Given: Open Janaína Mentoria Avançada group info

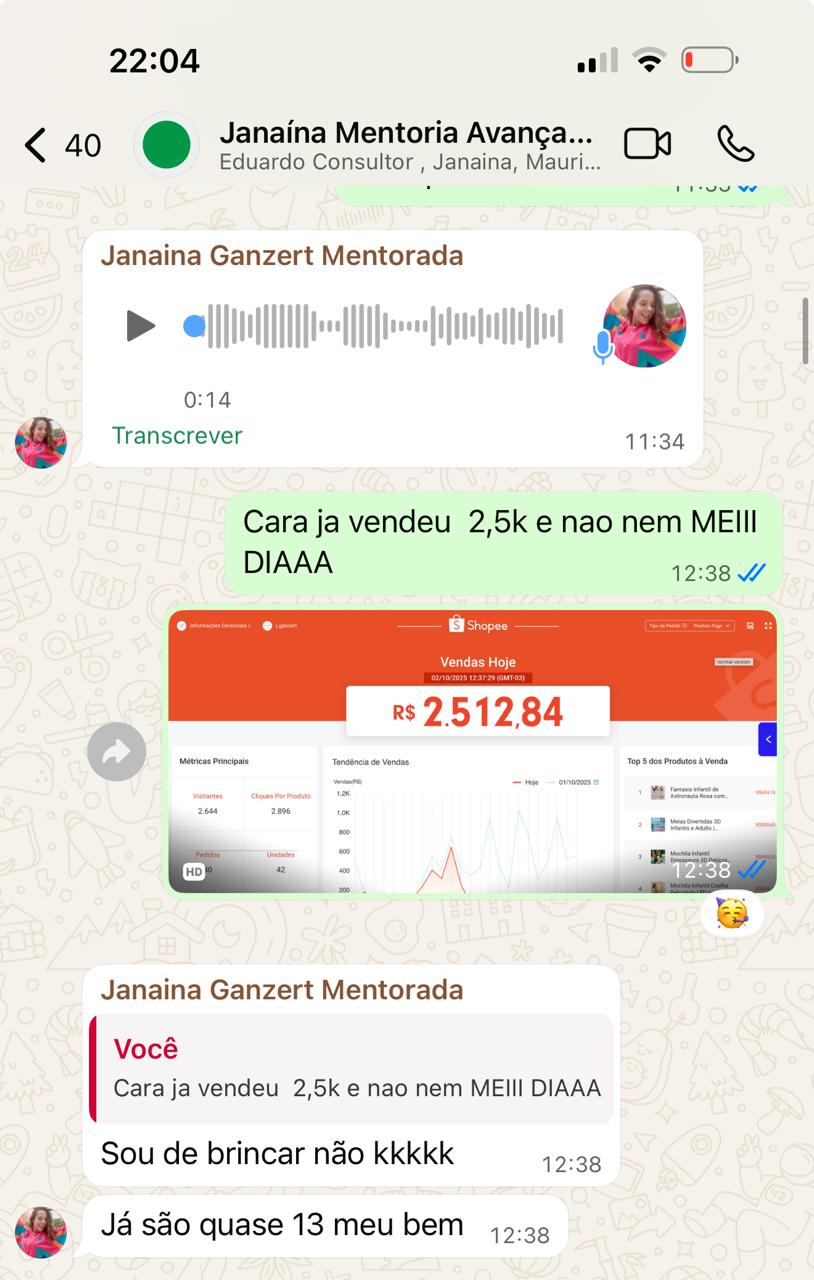Looking at the screenshot, I should pos(406,145).
